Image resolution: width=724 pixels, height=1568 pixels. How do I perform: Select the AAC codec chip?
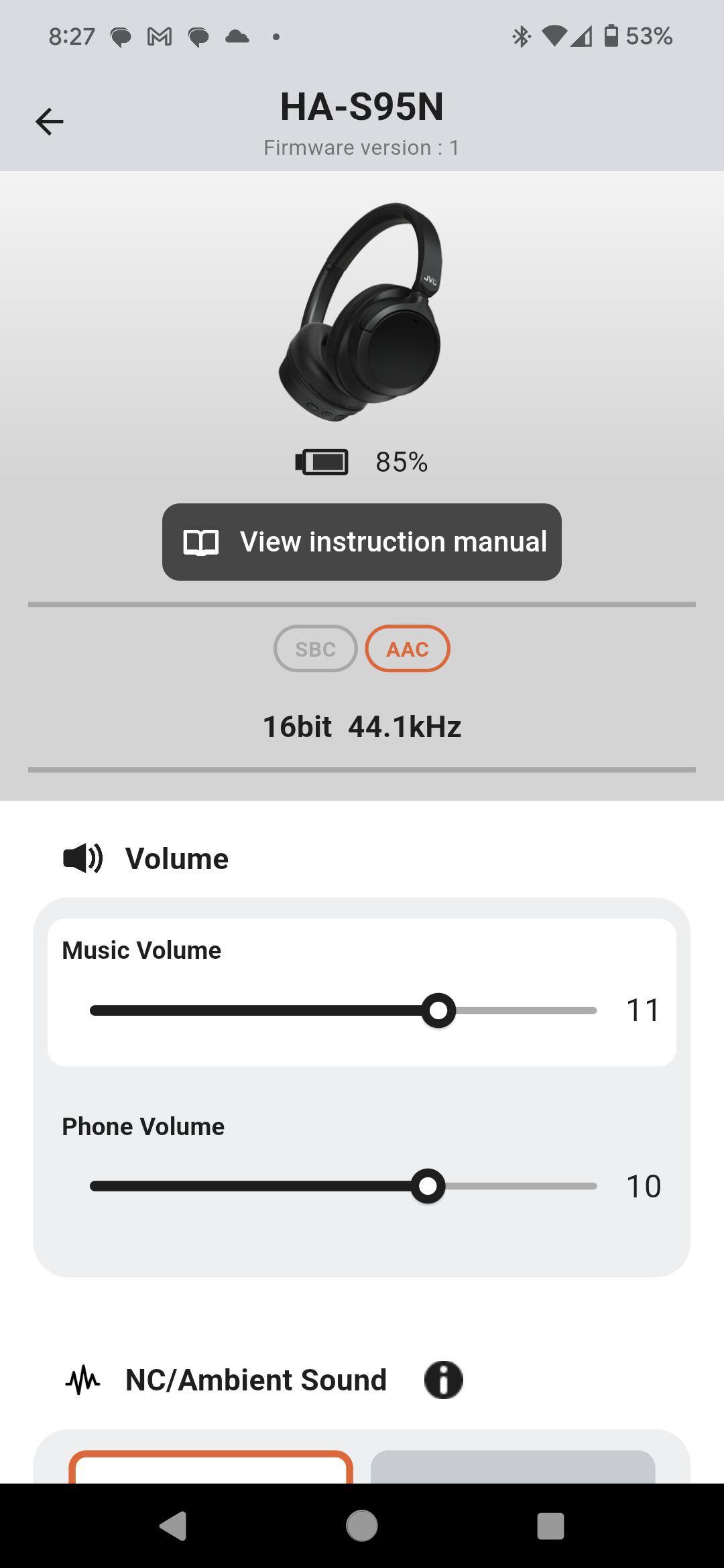408,649
